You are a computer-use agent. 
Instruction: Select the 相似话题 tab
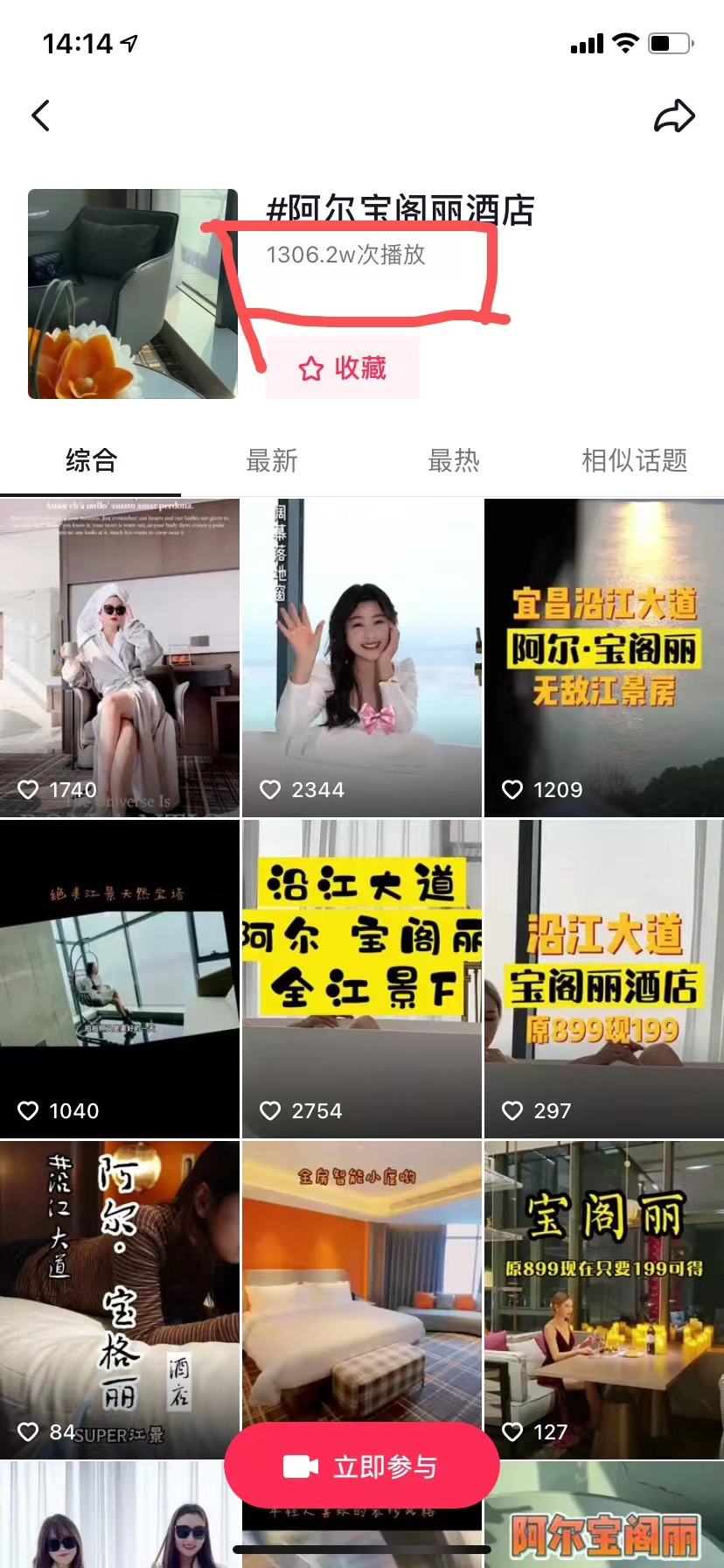tap(634, 460)
